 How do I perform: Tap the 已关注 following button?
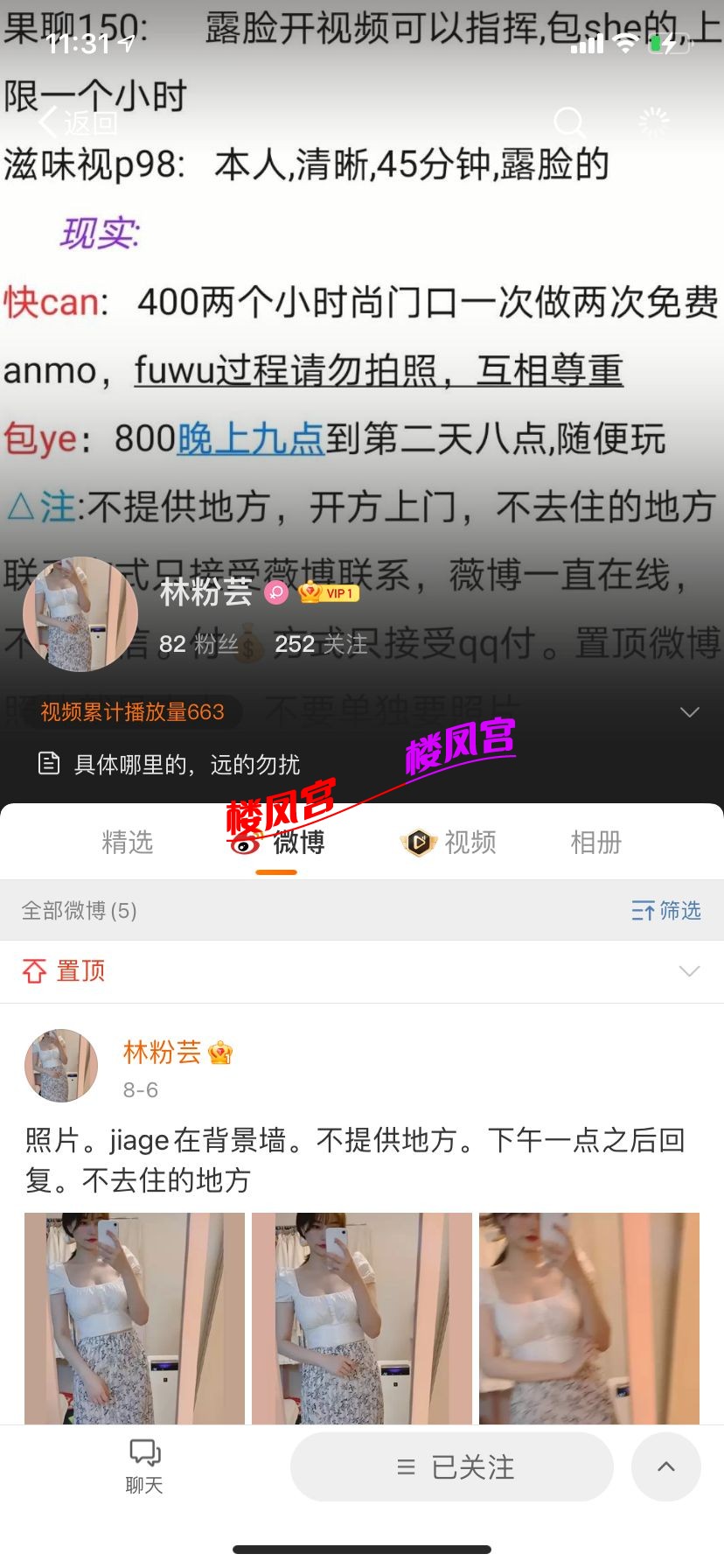pyautogui.click(x=452, y=1466)
